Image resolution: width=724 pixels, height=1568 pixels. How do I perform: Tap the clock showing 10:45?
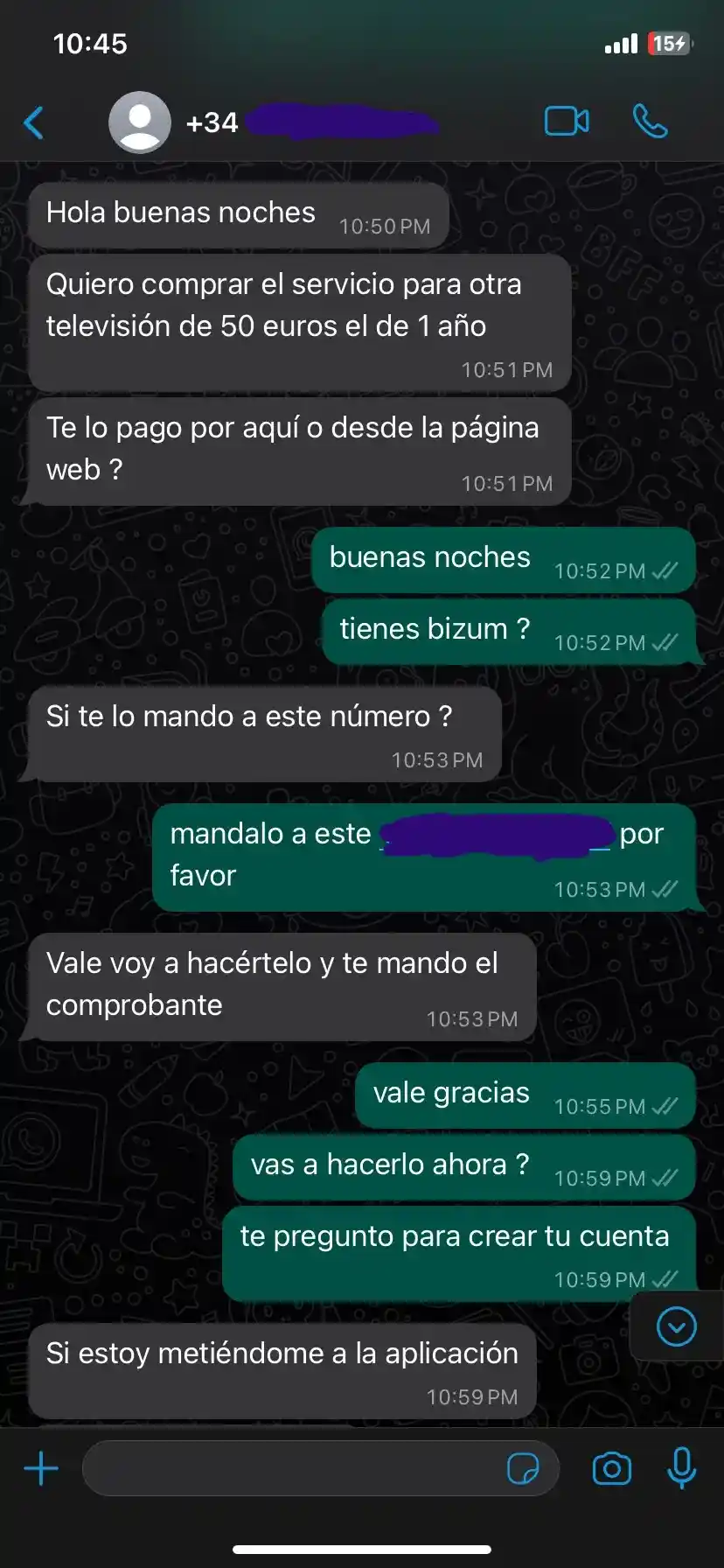point(90,43)
